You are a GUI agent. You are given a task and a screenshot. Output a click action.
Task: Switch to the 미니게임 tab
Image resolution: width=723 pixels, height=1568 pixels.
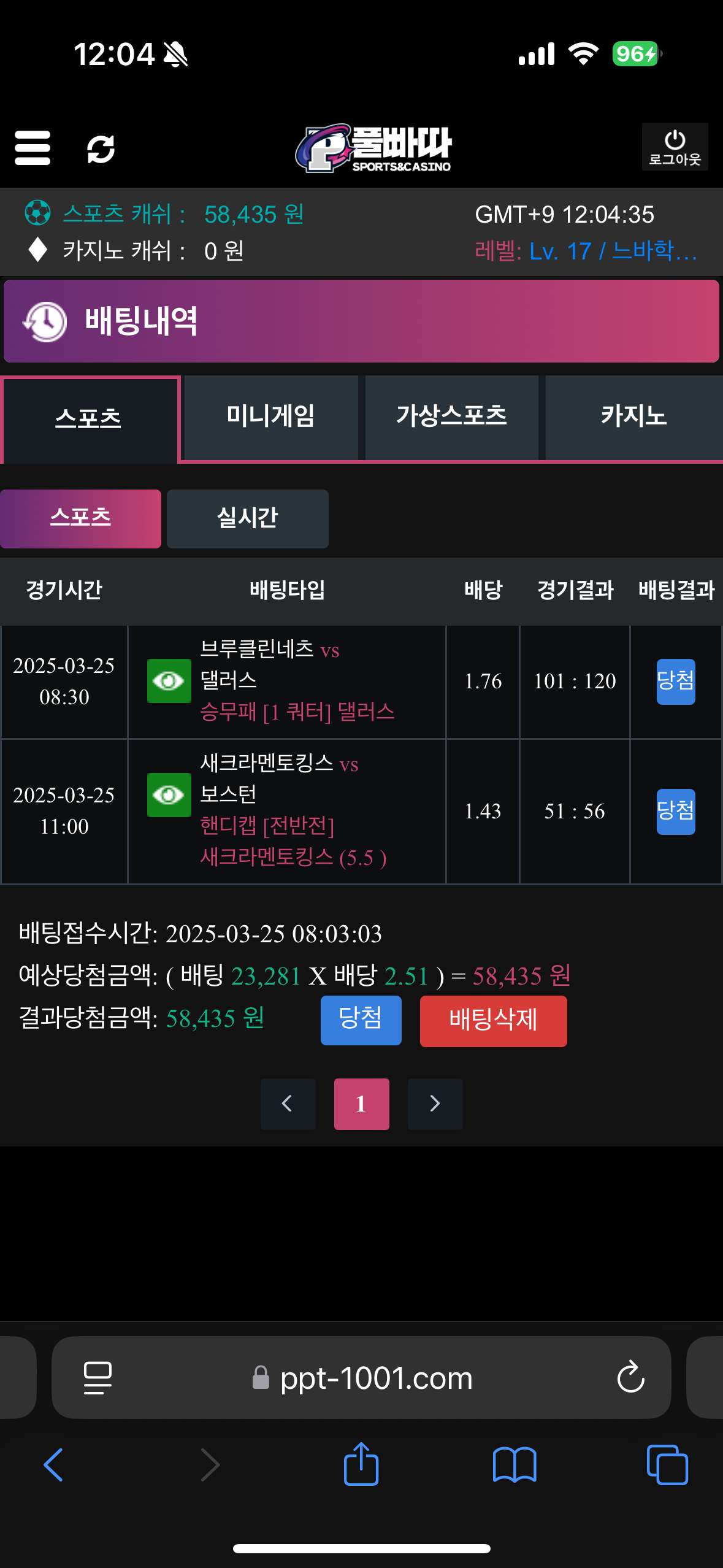(270, 417)
